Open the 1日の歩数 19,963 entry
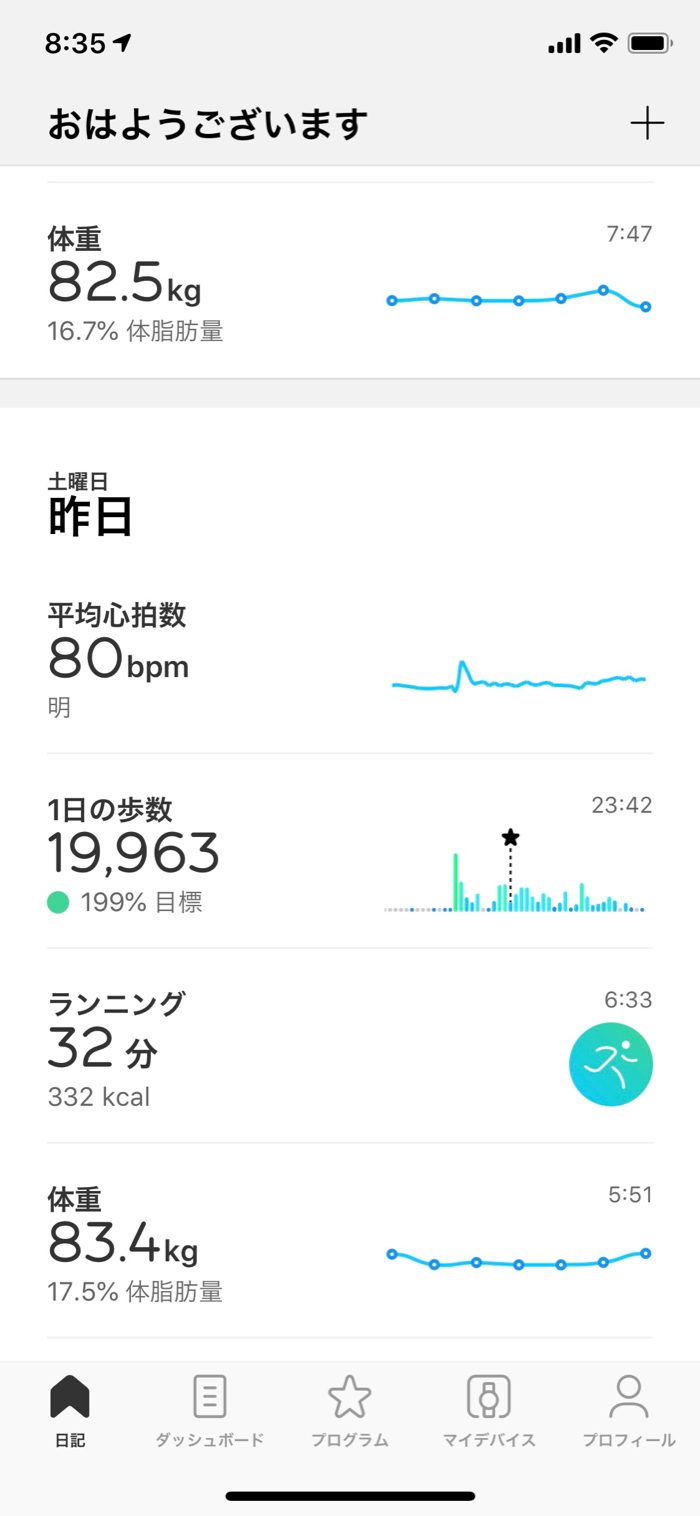This screenshot has height=1516, width=700. tap(350, 853)
